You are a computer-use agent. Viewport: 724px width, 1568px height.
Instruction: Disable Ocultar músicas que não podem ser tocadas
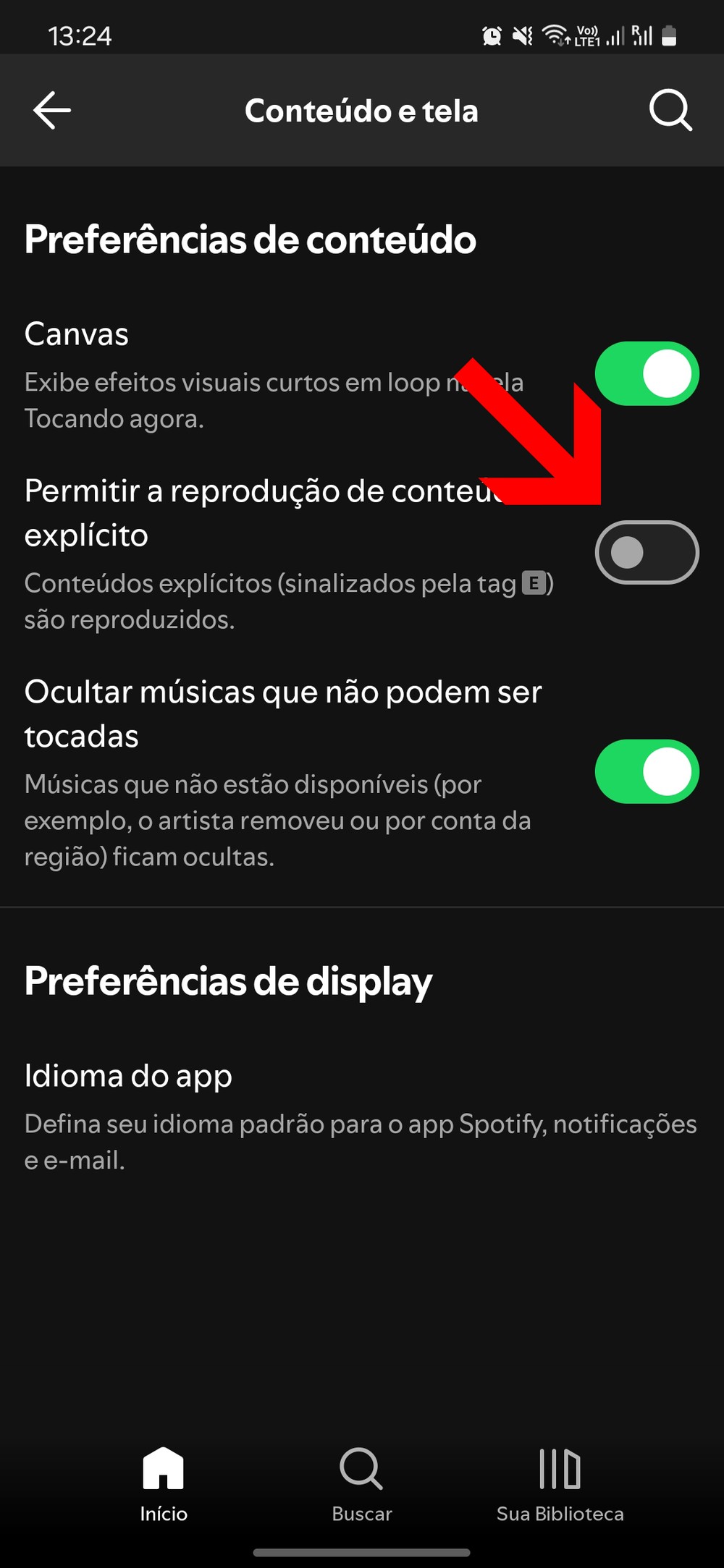click(647, 771)
